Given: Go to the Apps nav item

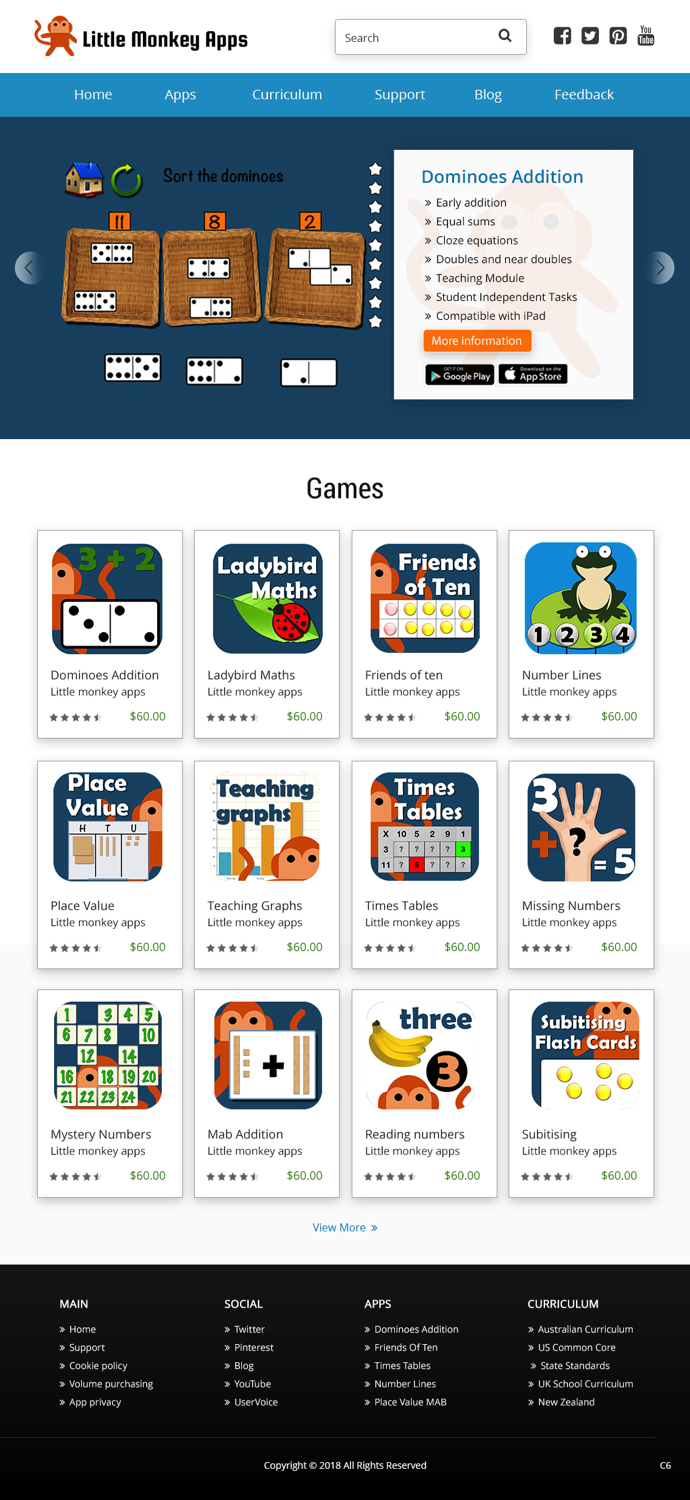Looking at the screenshot, I should pos(180,94).
